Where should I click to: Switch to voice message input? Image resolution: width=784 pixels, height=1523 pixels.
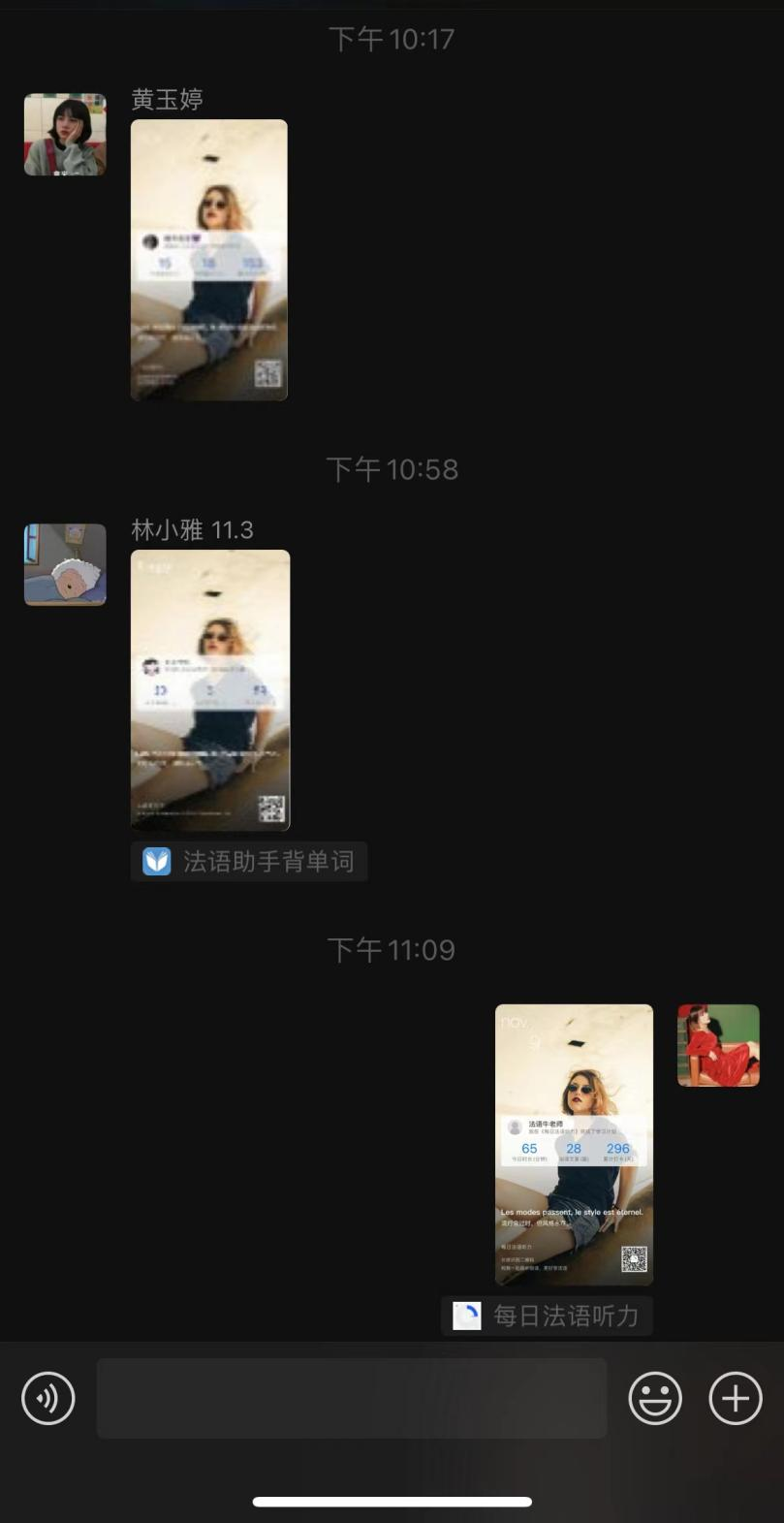click(x=48, y=1398)
